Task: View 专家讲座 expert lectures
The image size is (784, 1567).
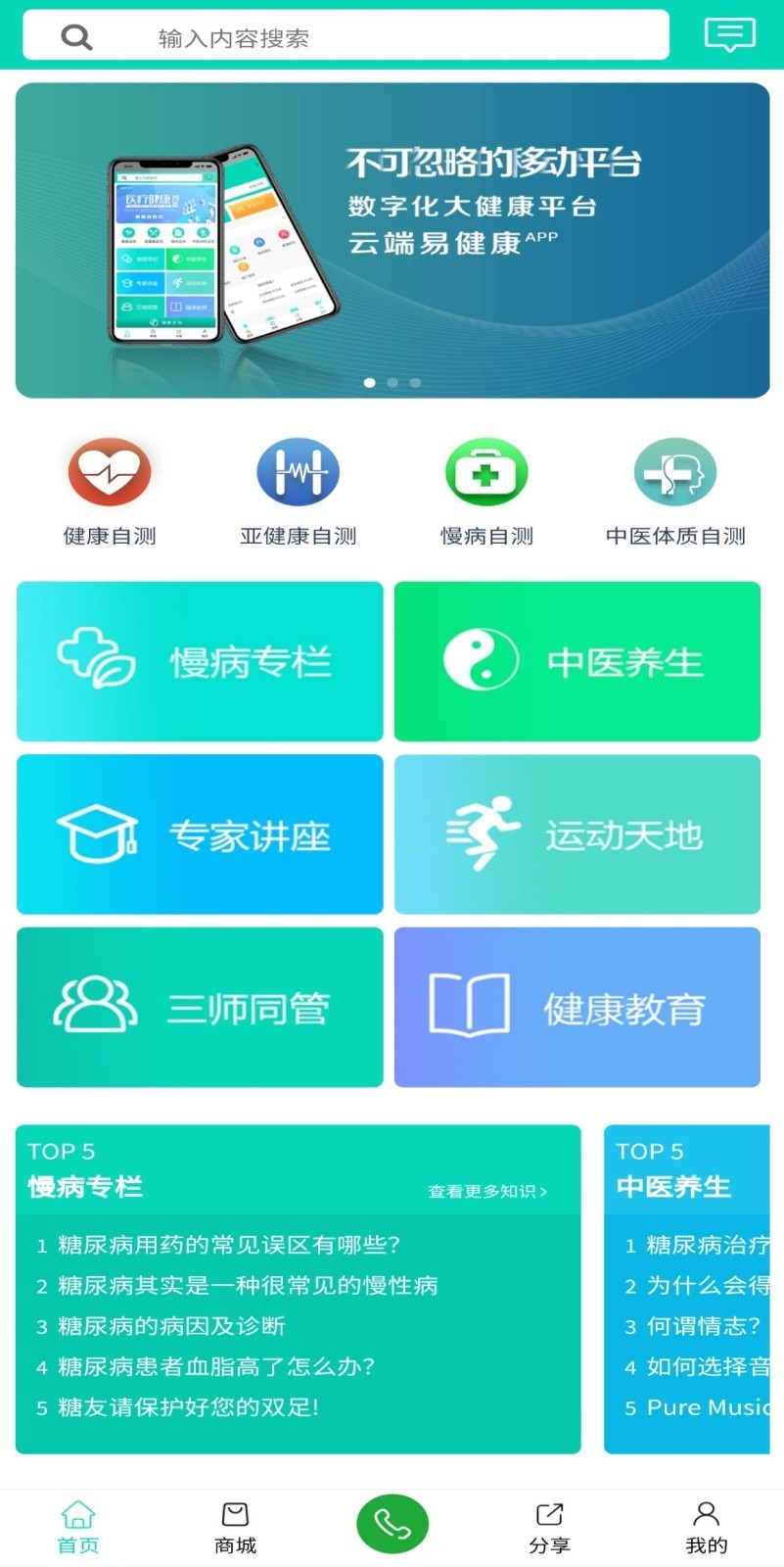Action: pos(200,834)
